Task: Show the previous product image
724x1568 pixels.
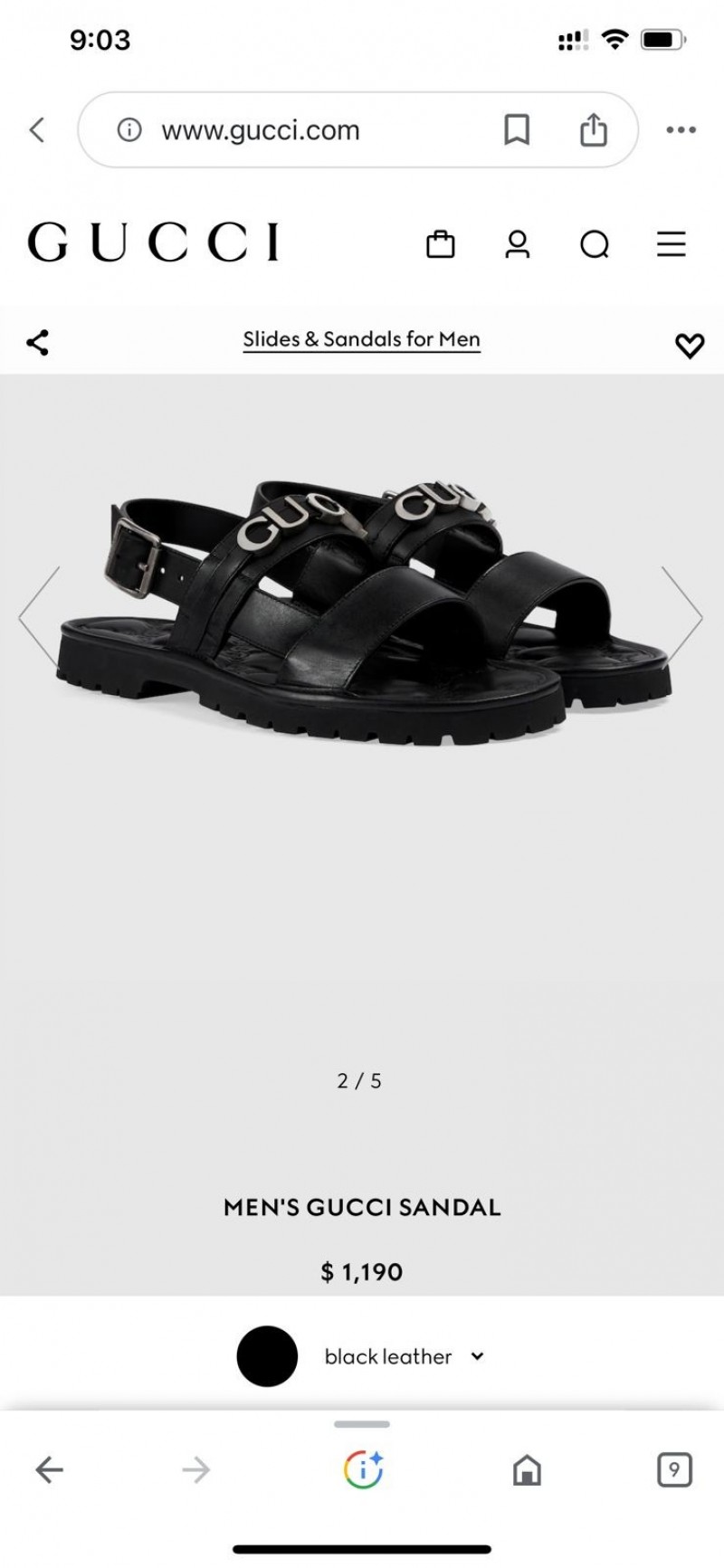Action: tap(39, 617)
